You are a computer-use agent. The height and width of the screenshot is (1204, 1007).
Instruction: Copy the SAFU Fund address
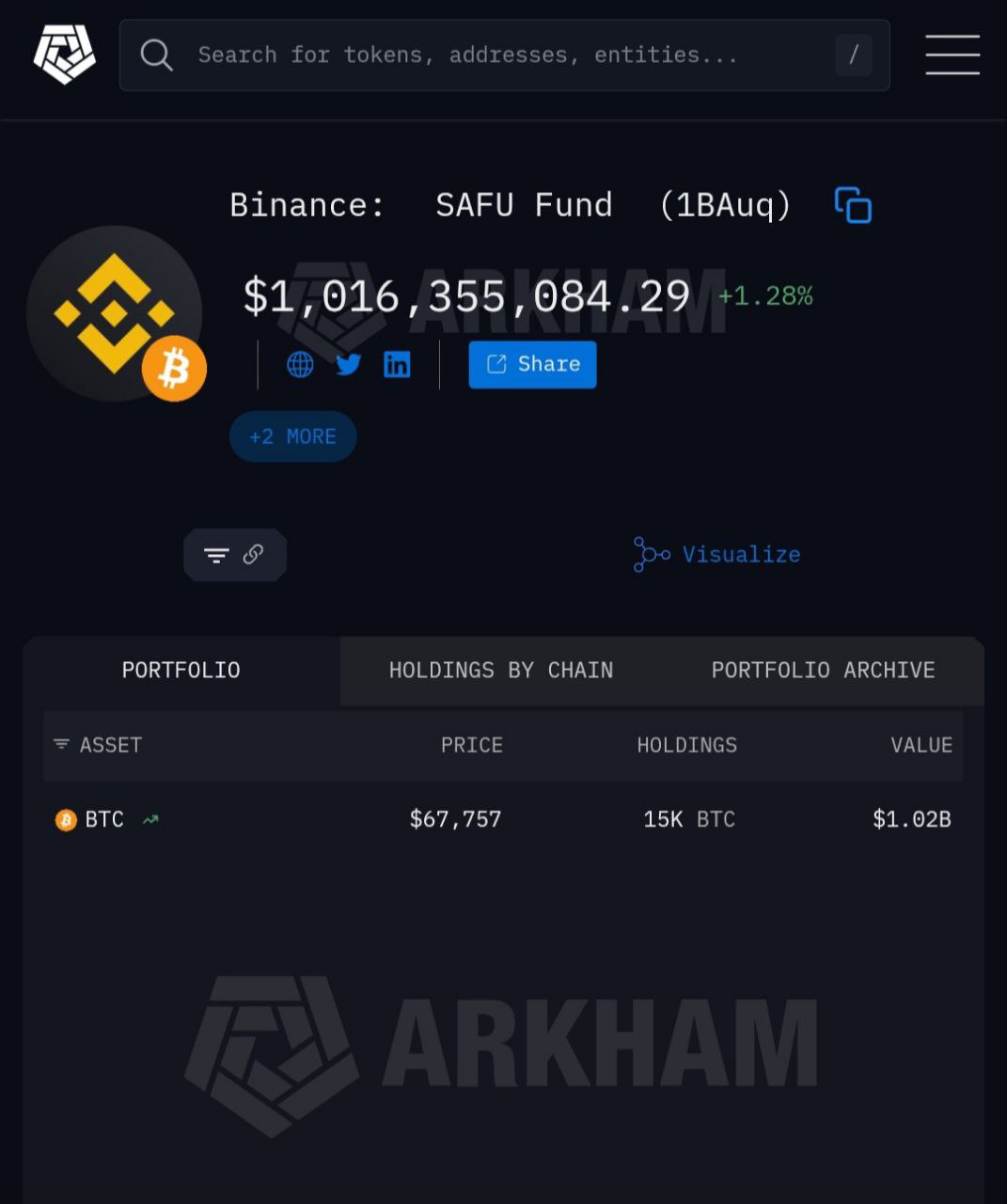(853, 205)
